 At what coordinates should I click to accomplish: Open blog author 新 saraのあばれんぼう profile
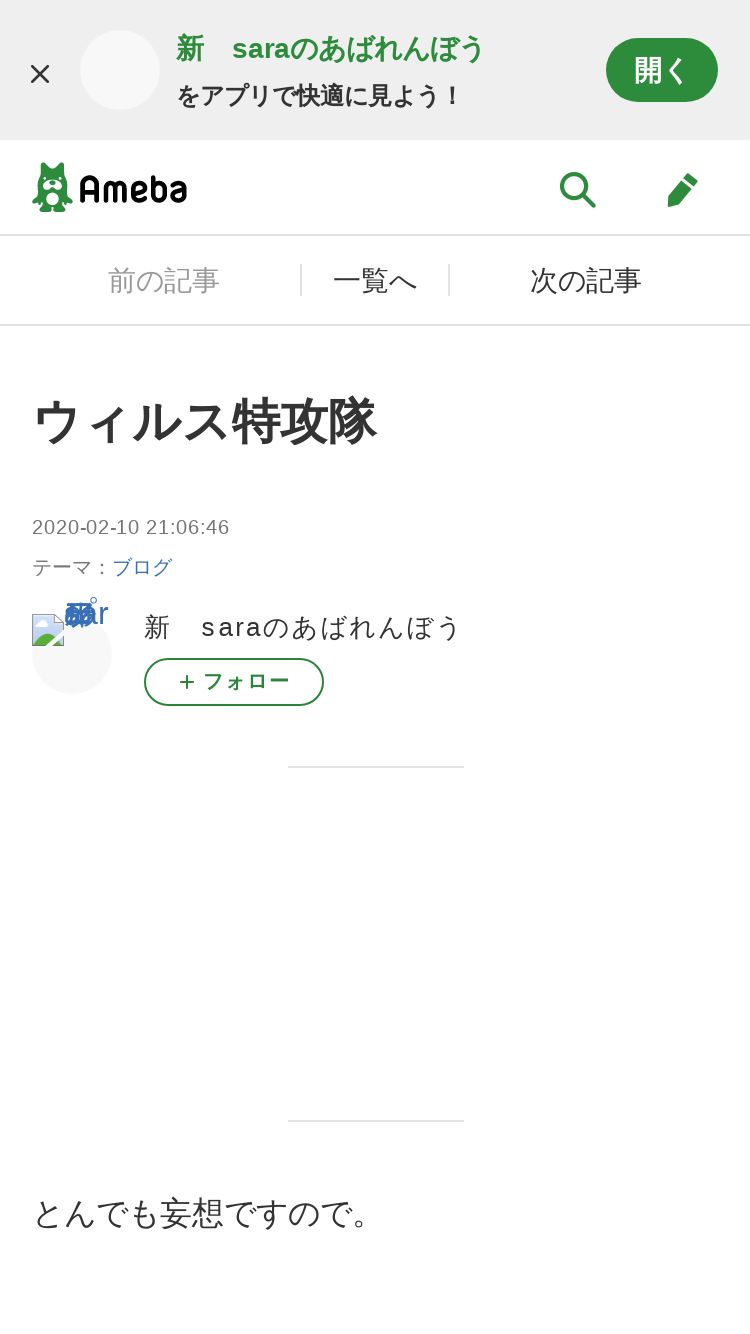tap(302, 627)
